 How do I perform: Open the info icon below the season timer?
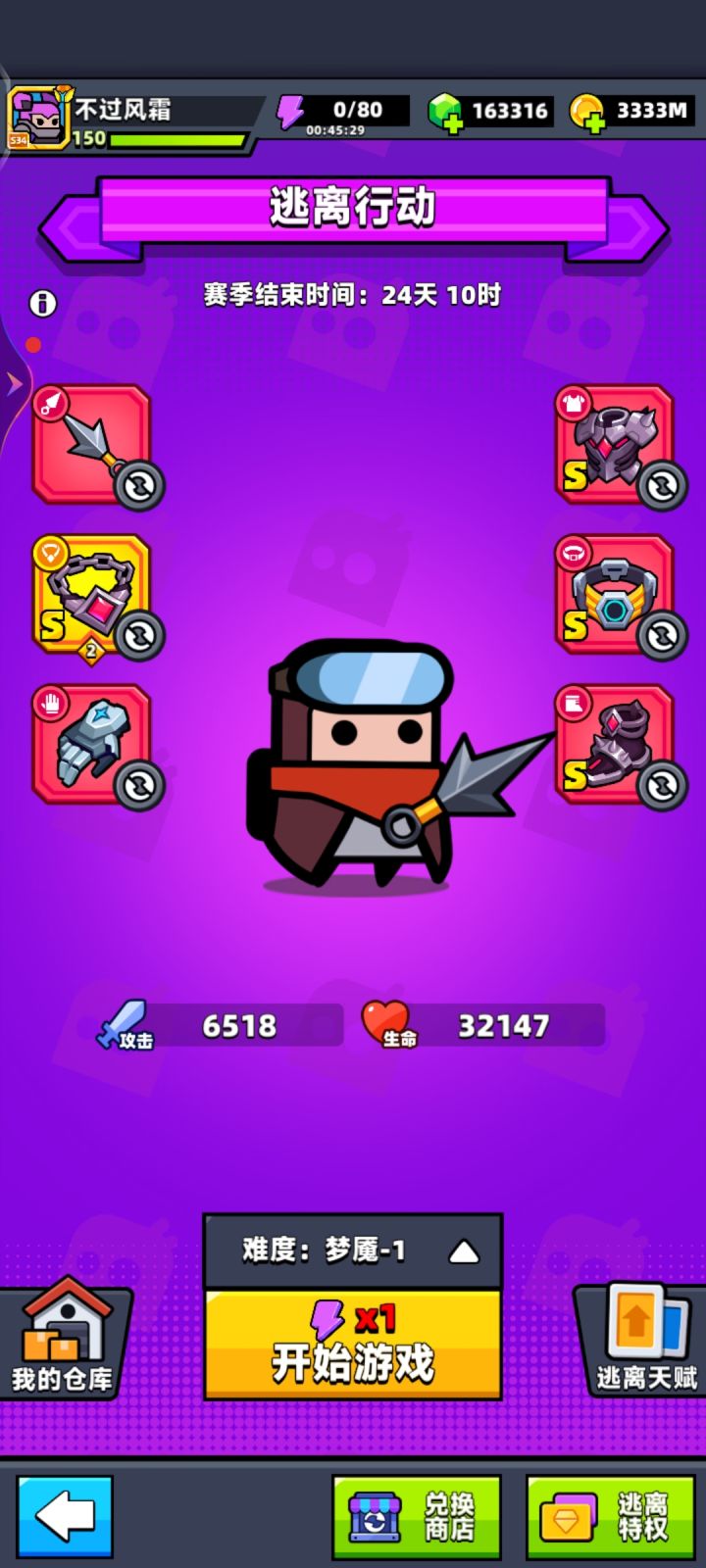(41, 304)
